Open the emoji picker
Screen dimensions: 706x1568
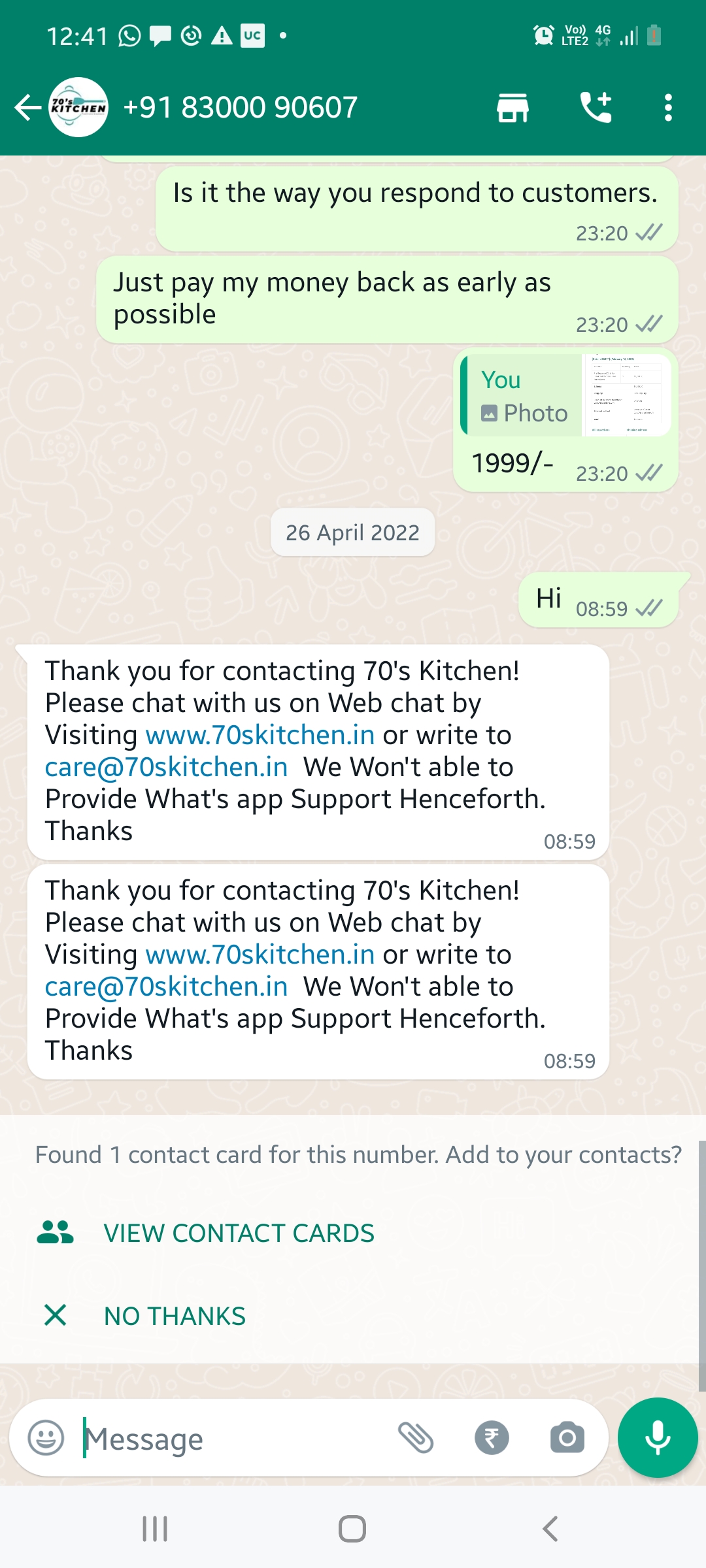point(46,1438)
